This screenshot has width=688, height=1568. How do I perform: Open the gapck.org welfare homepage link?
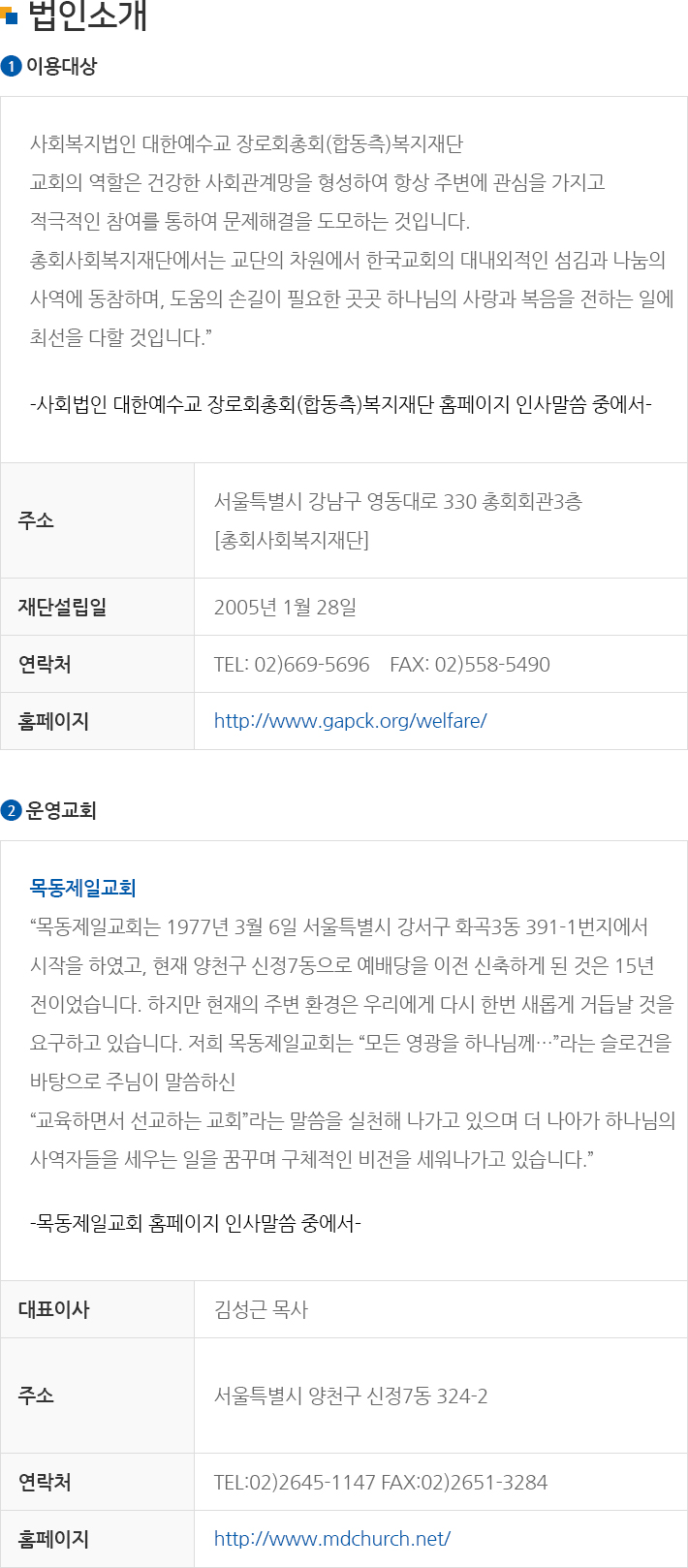(350, 721)
